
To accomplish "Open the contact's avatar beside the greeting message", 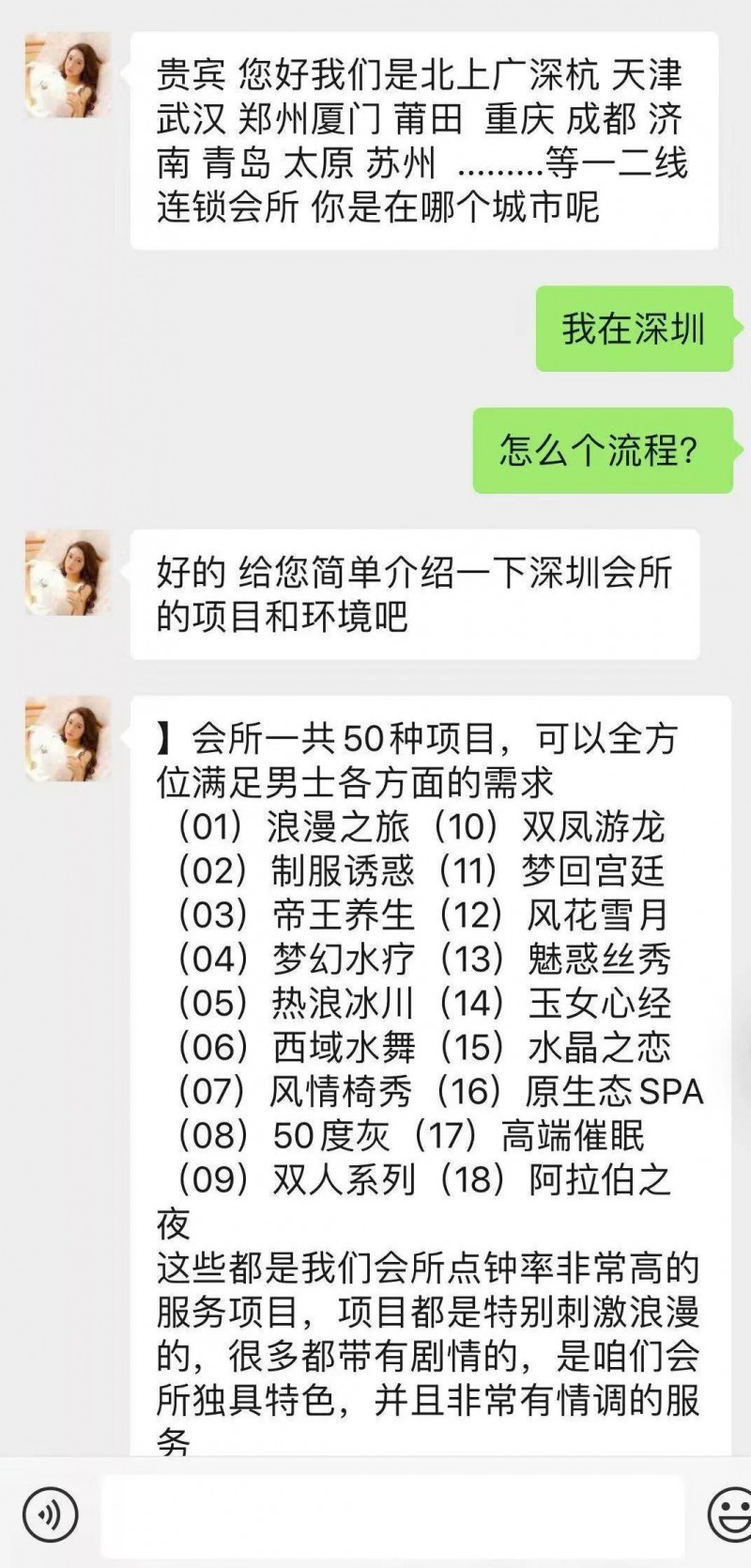I will tap(68, 75).
